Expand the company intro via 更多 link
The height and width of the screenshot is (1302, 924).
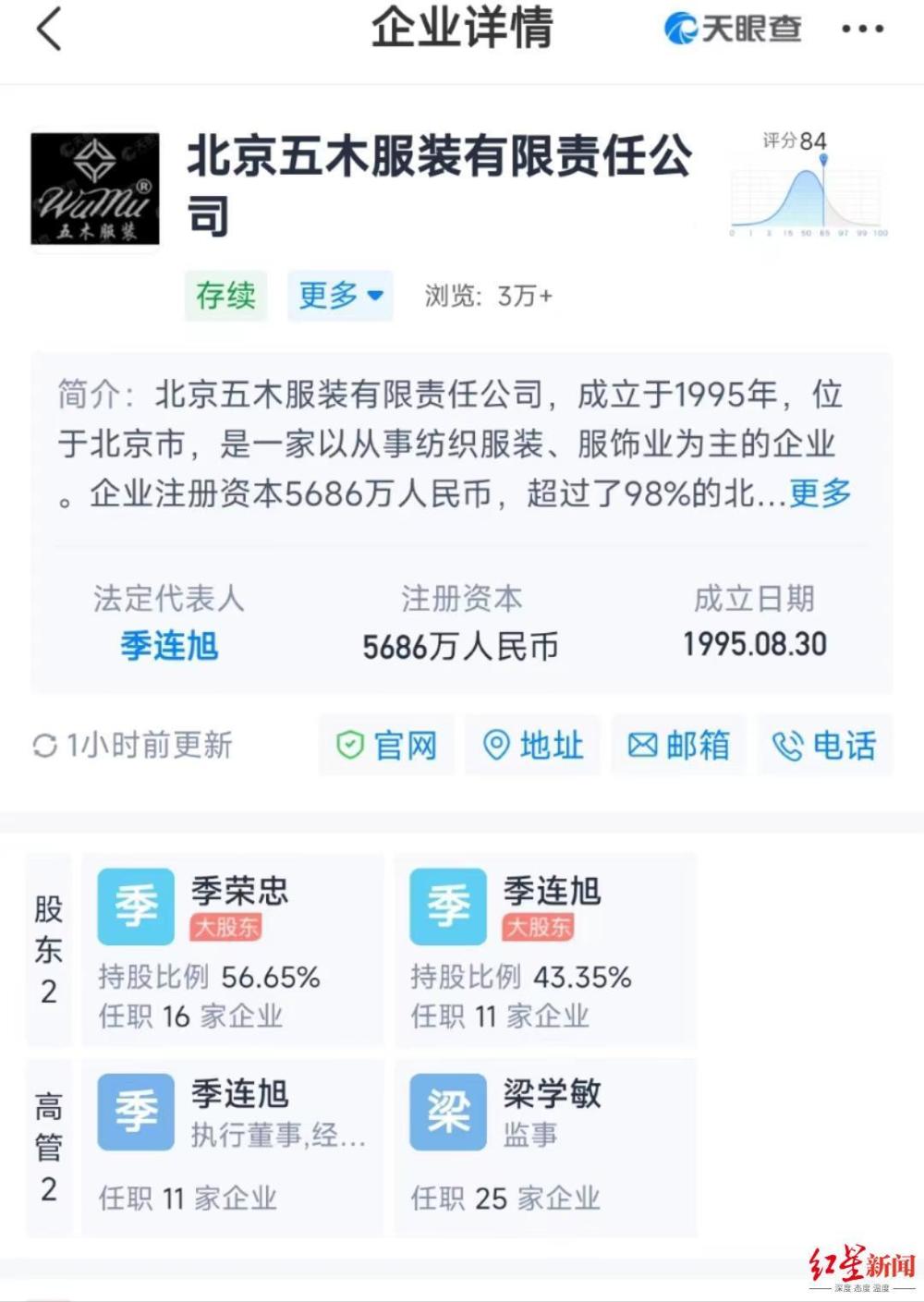[820, 493]
